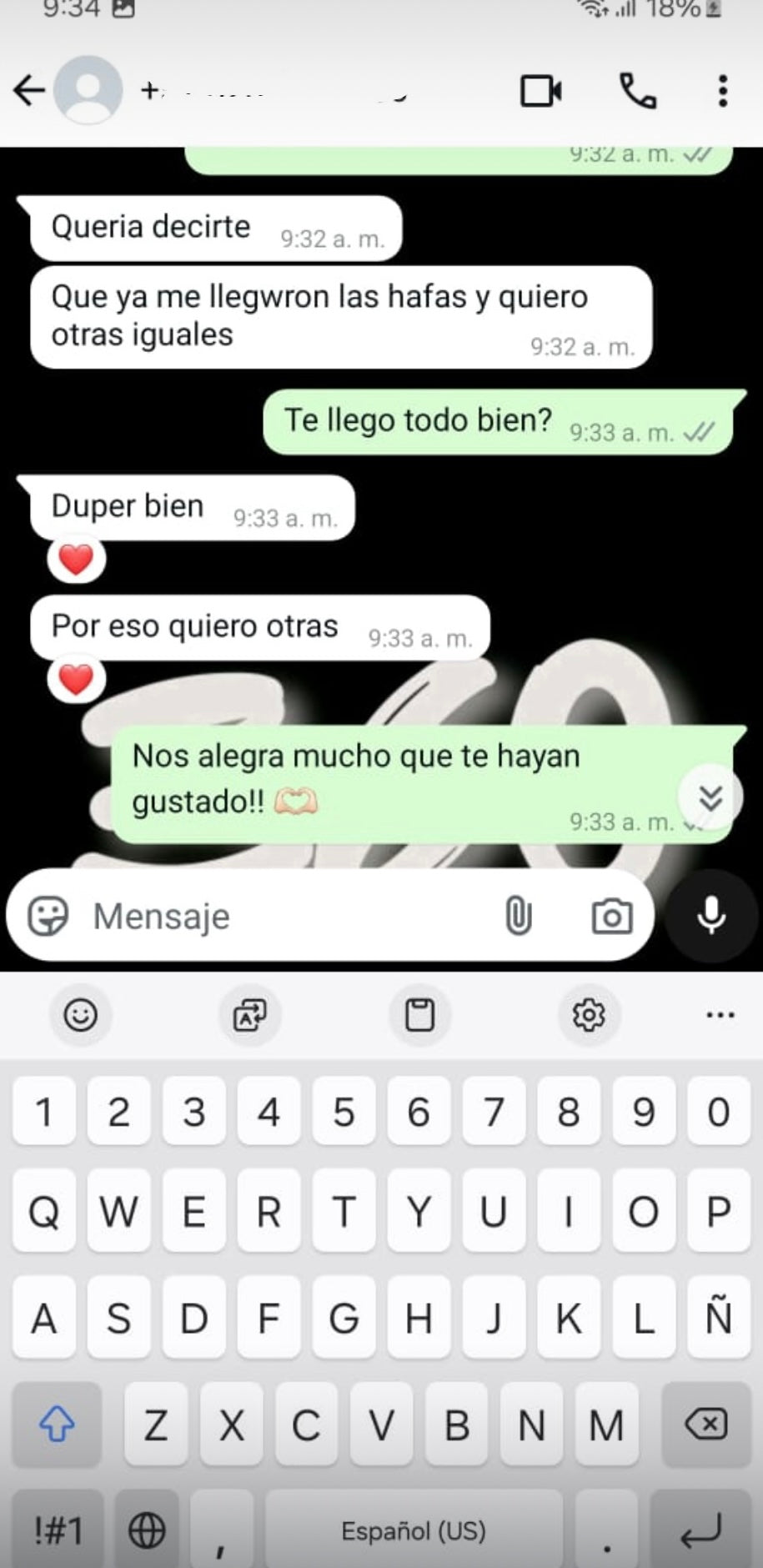Tap the backspace key
The height and width of the screenshot is (1568, 763).
pos(705,1424)
